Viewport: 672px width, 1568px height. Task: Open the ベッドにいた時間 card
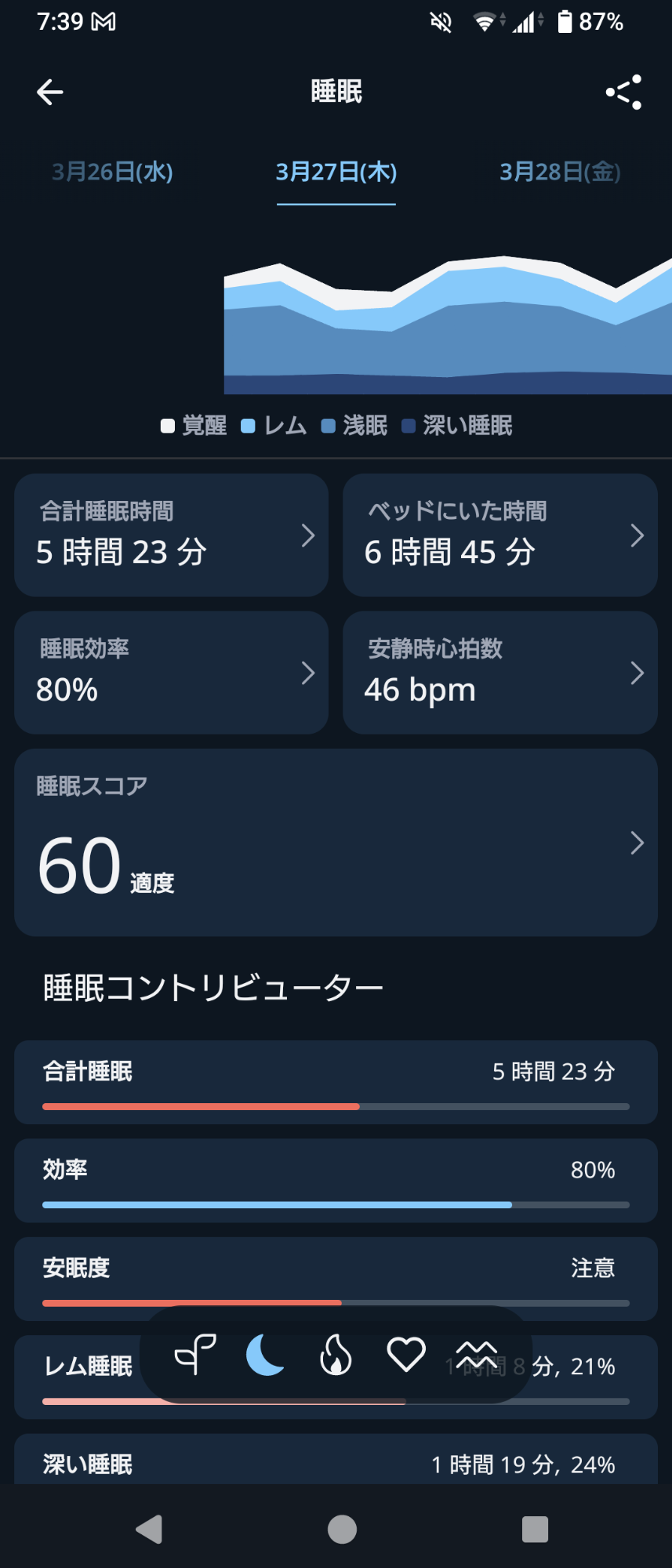point(499,535)
